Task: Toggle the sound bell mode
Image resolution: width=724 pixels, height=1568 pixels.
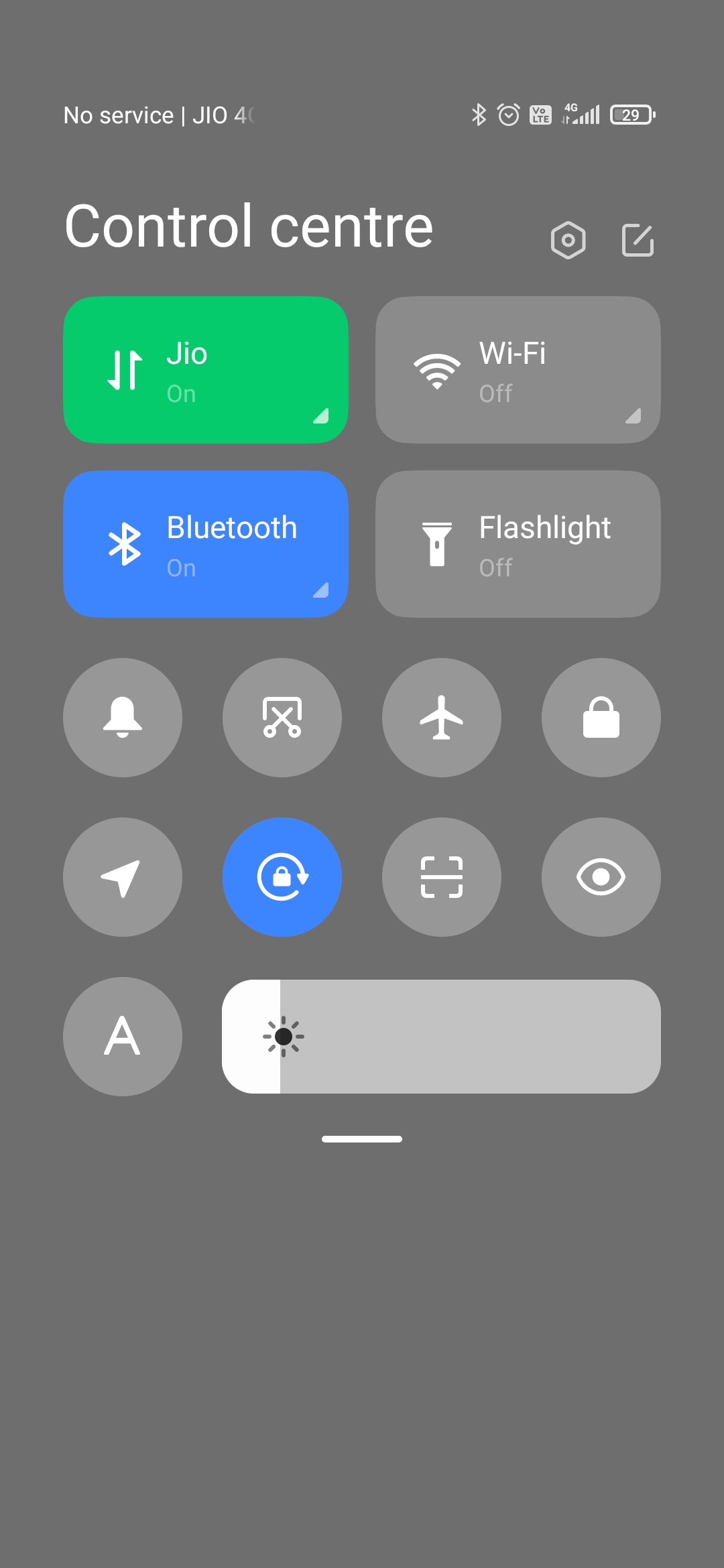Action: click(x=123, y=718)
